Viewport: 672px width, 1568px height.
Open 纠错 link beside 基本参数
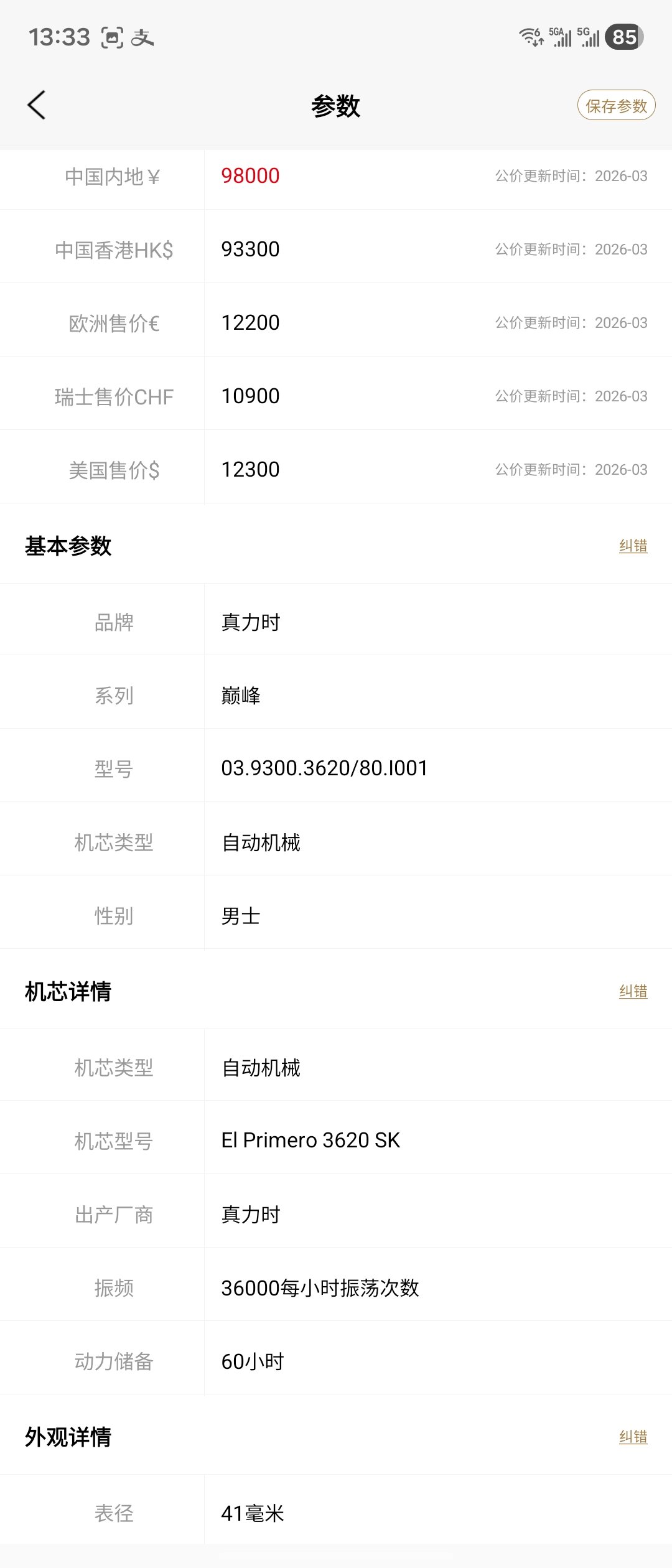[633, 546]
